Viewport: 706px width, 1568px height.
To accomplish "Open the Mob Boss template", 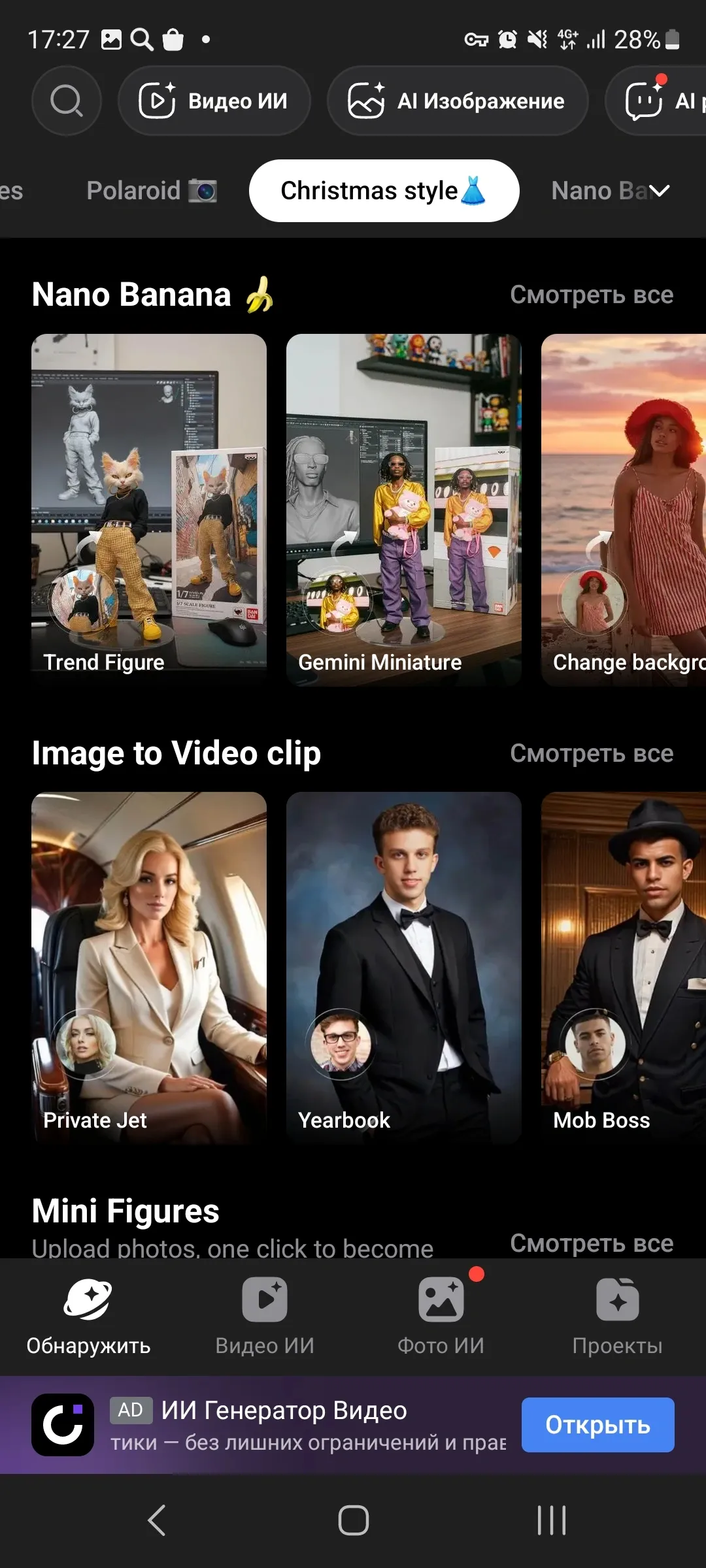I will pos(623,967).
